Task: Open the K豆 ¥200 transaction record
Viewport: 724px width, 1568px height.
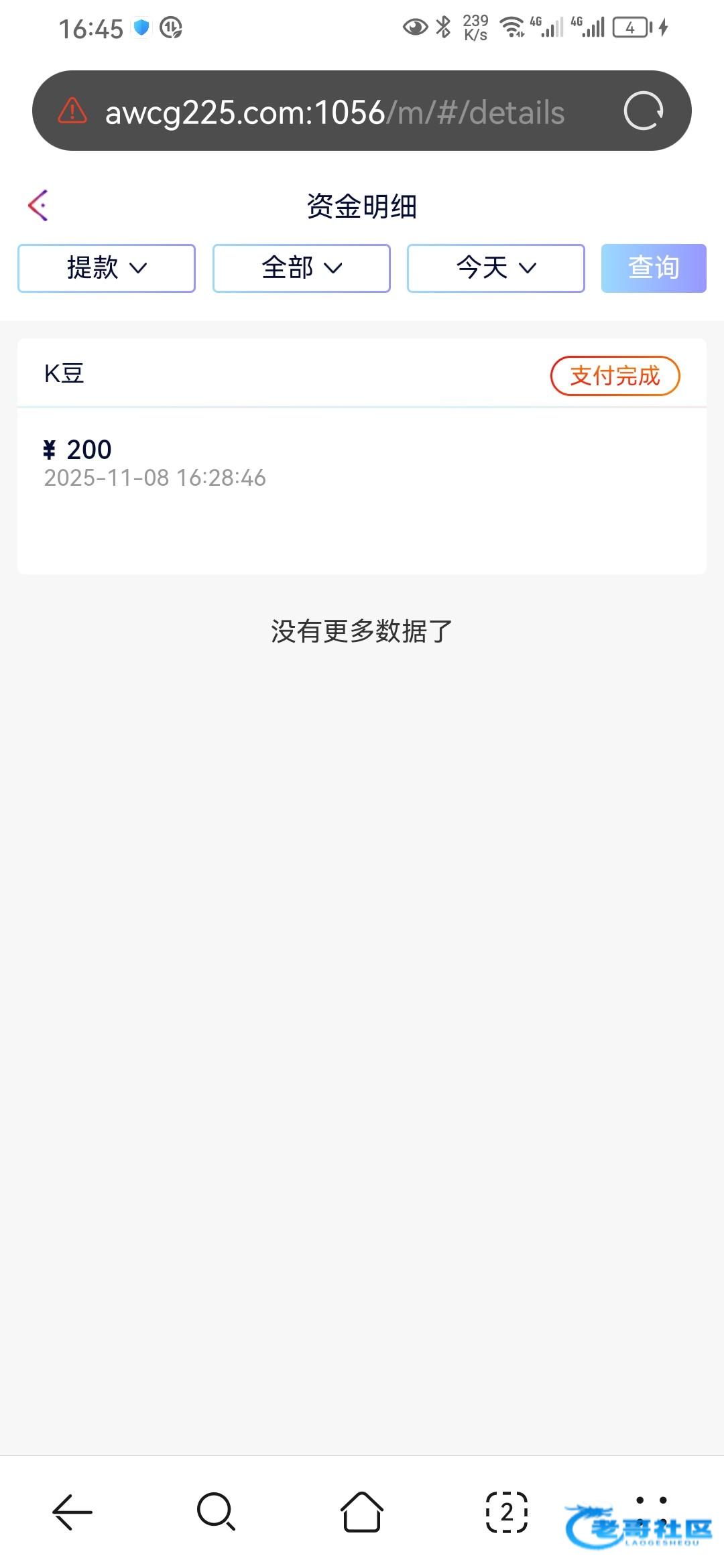Action: [361, 456]
